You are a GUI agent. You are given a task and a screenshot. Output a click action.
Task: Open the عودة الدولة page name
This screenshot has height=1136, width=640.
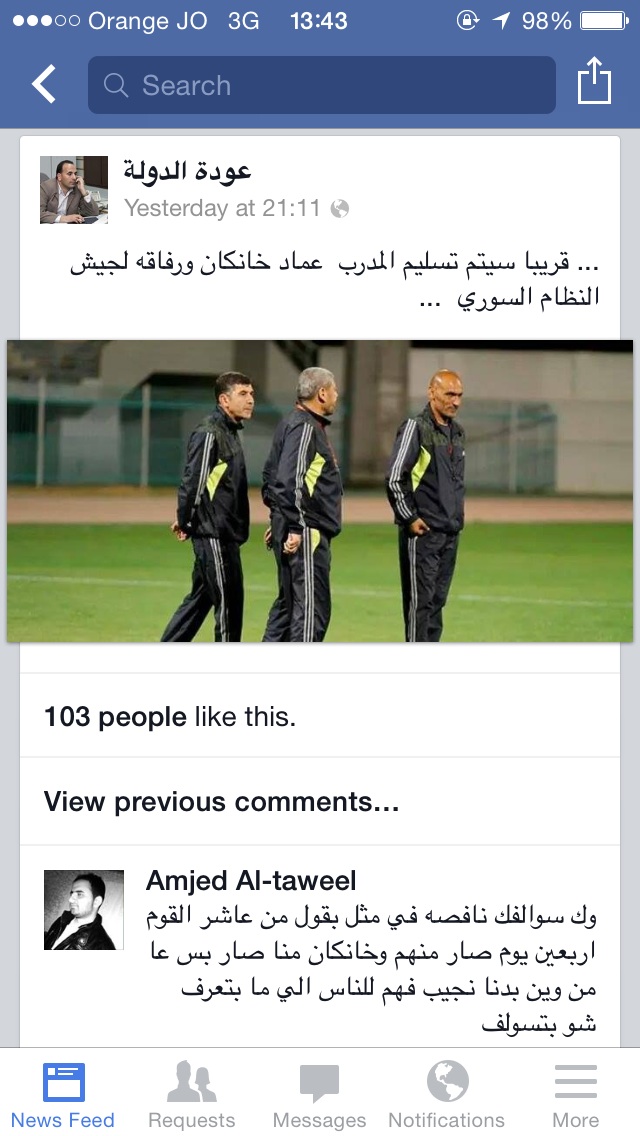tap(188, 171)
